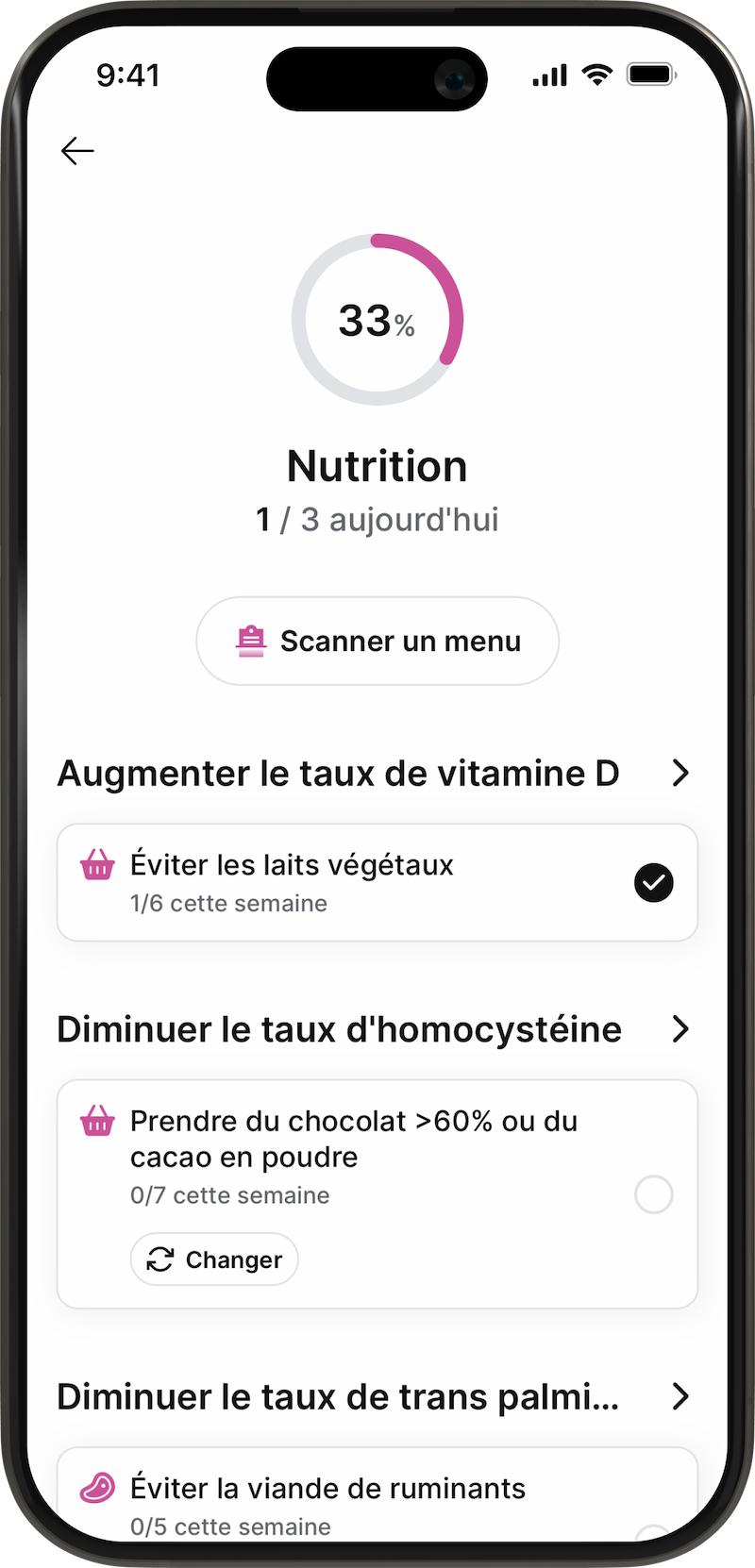Click the basket icon beside Prendre du chocolat
This screenshot has height=1568, width=755.
(x=97, y=1121)
